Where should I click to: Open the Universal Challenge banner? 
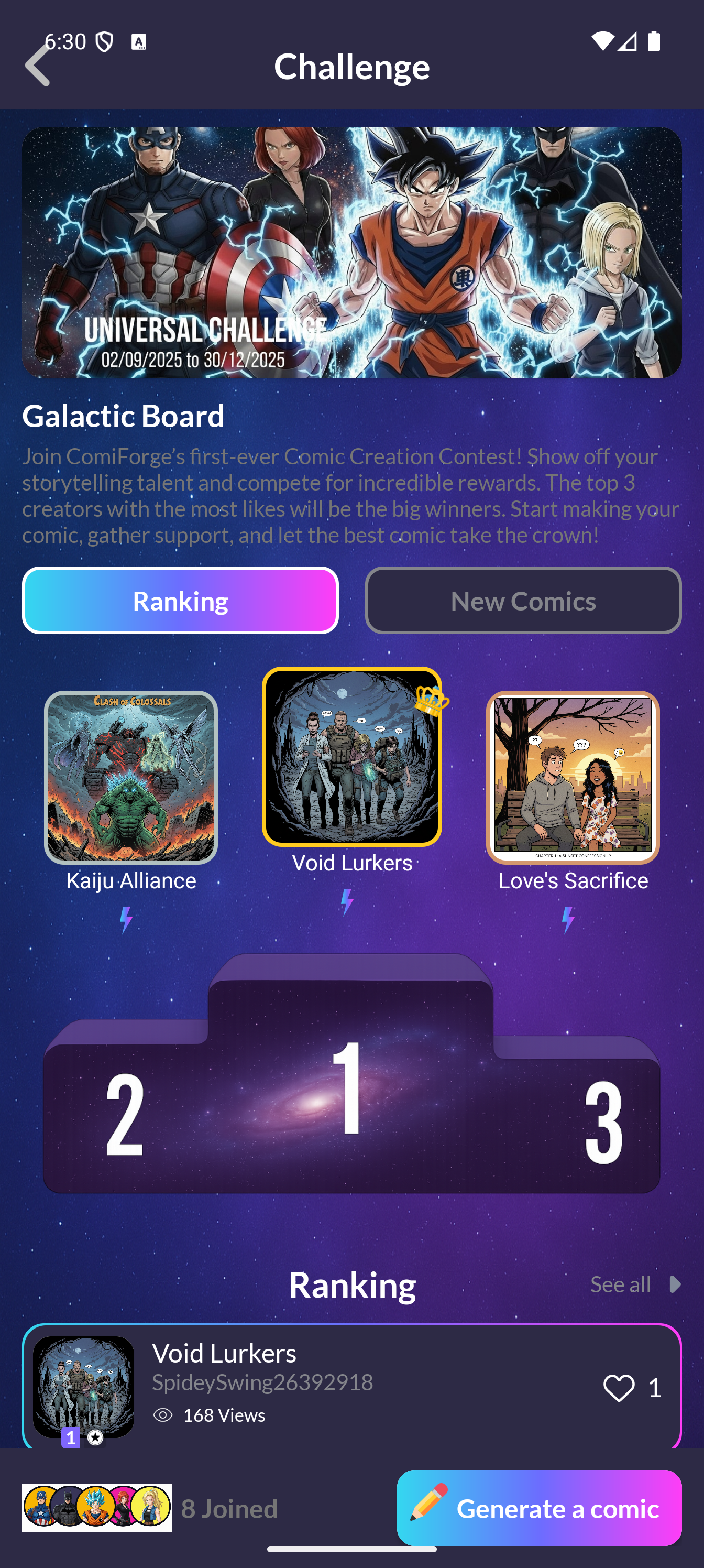coord(351,253)
